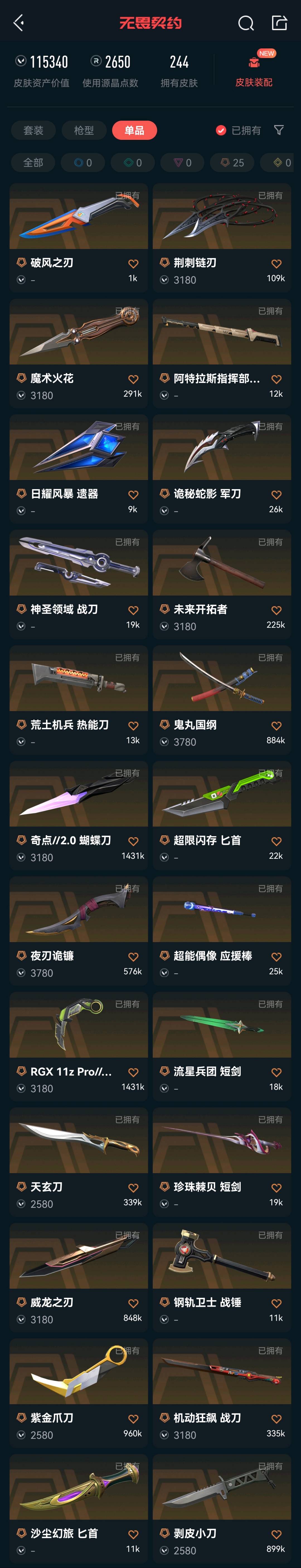Select the 单品 tab
The image size is (301, 1568).
click(135, 130)
